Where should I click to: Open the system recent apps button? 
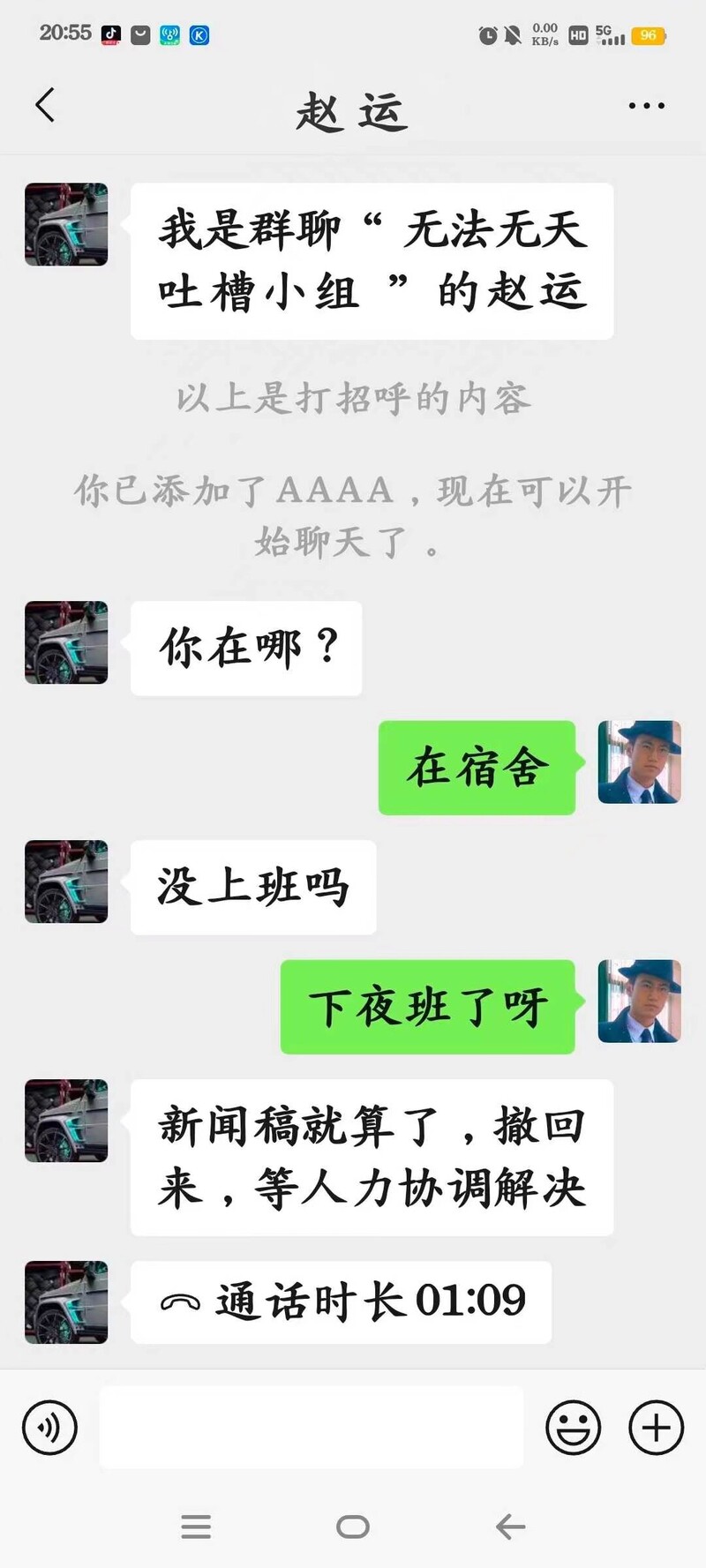[195, 1527]
